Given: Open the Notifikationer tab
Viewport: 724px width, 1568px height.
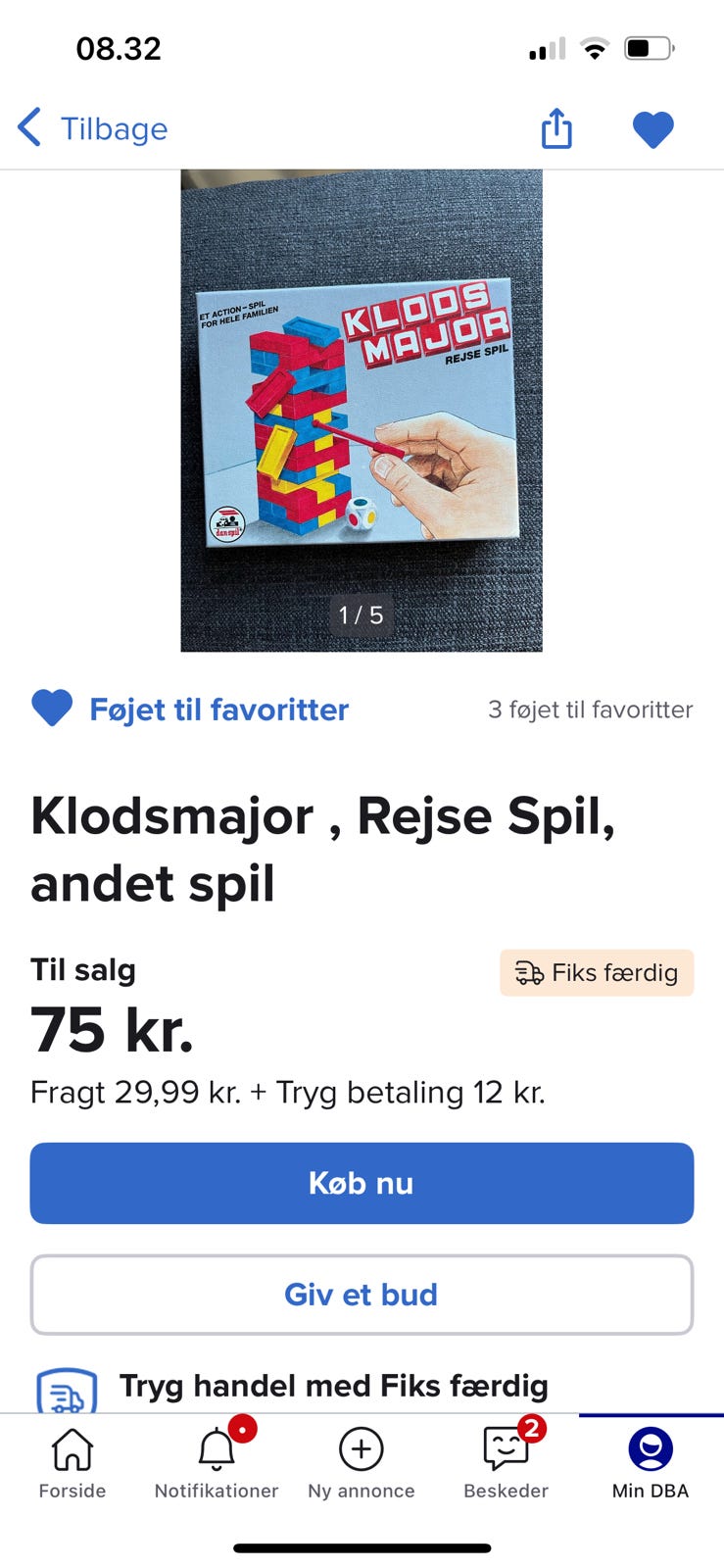Looking at the screenshot, I should pyautogui.click(x=217, y=1463).
